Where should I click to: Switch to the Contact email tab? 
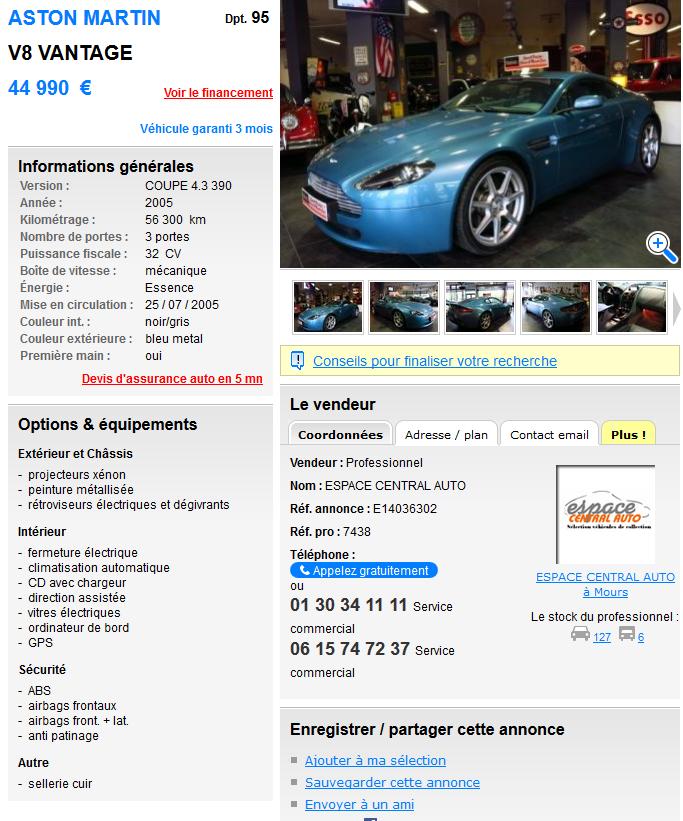coord(549,434)
